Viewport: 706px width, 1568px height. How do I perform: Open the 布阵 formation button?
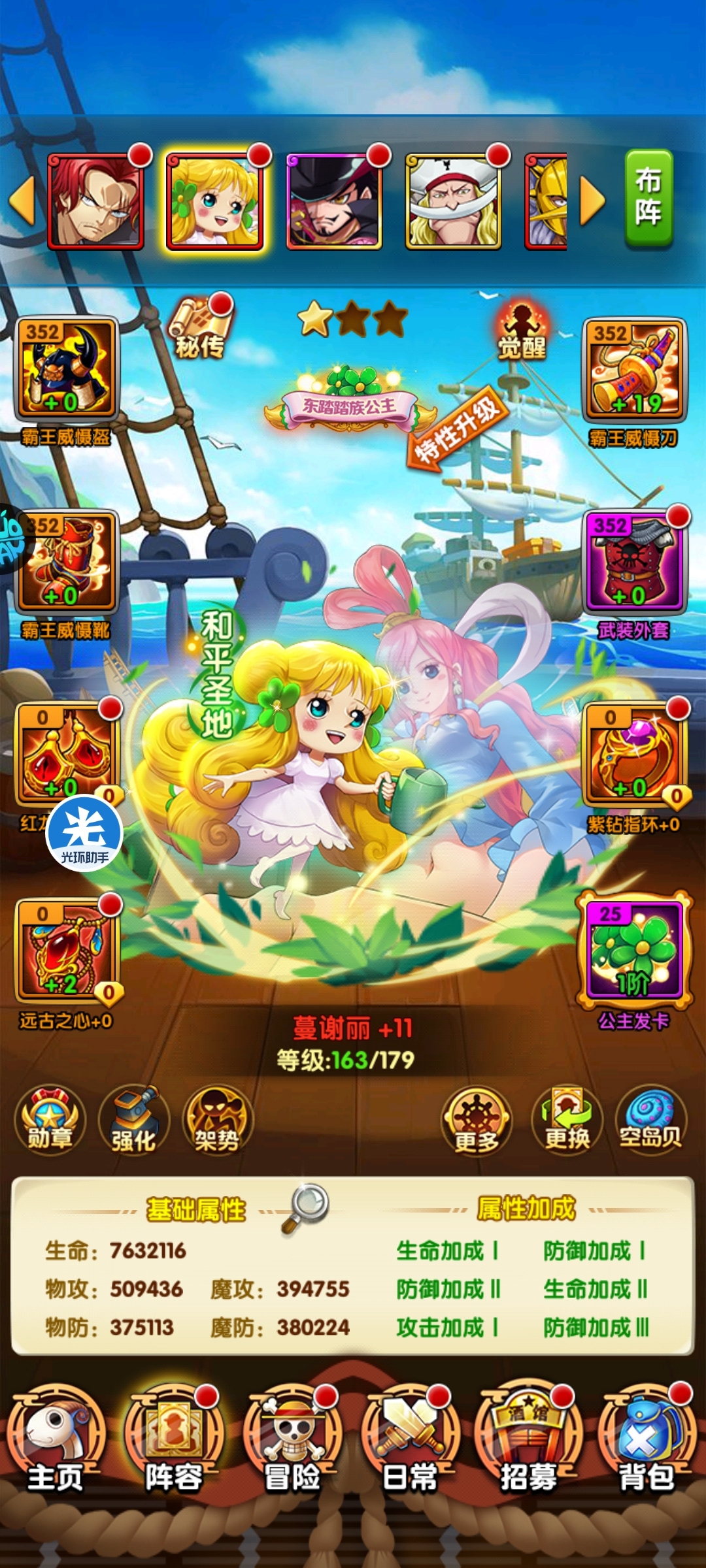tap(648, 199)
